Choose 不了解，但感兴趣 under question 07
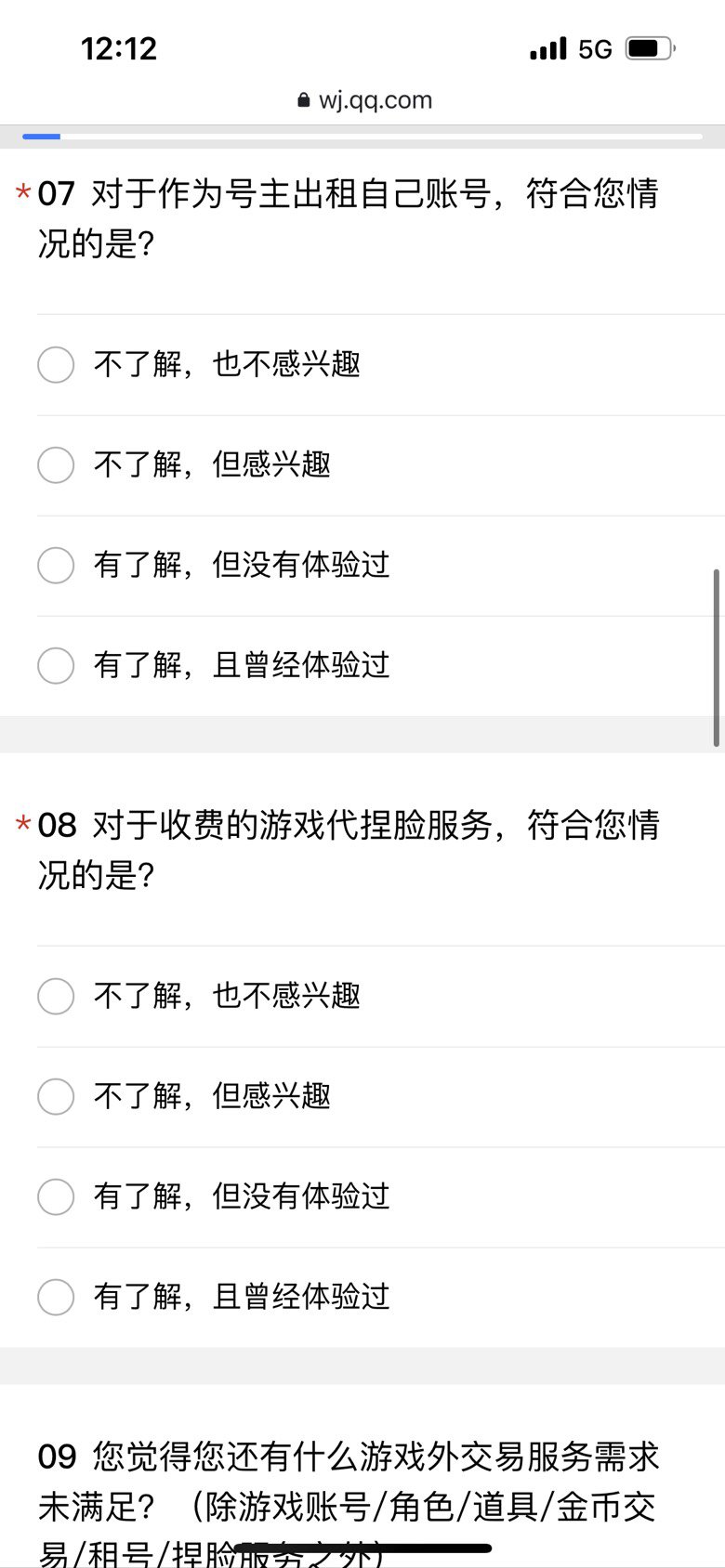The width and height of the screenshot is (725, 1568). click(x=381, y=465)
